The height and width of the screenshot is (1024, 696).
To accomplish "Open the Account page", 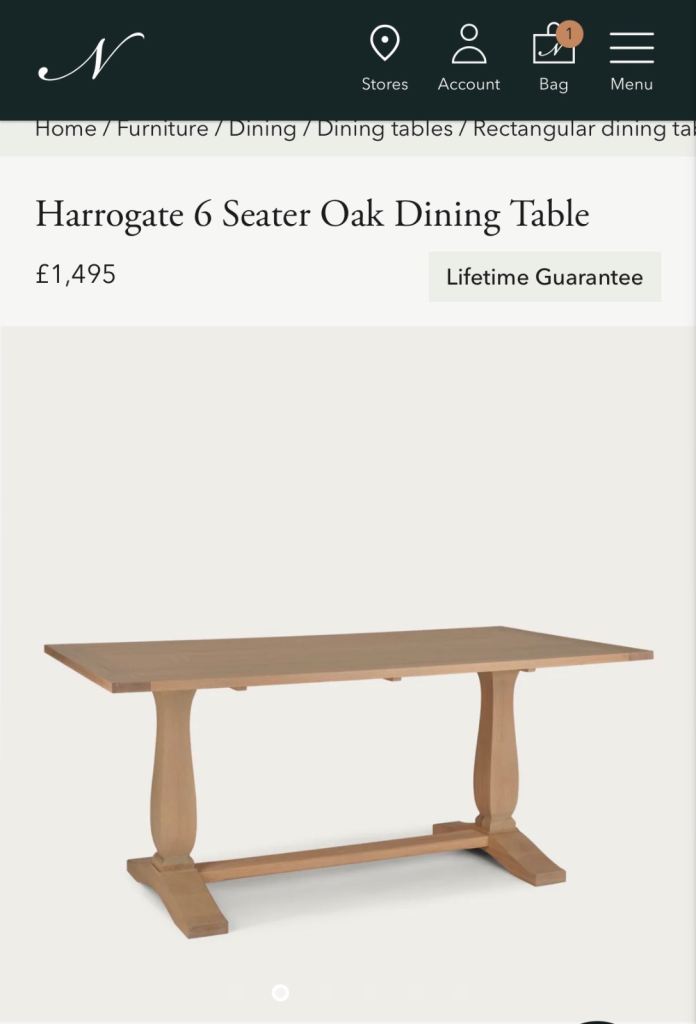I will pyautogui.click(x=468, y=60).
